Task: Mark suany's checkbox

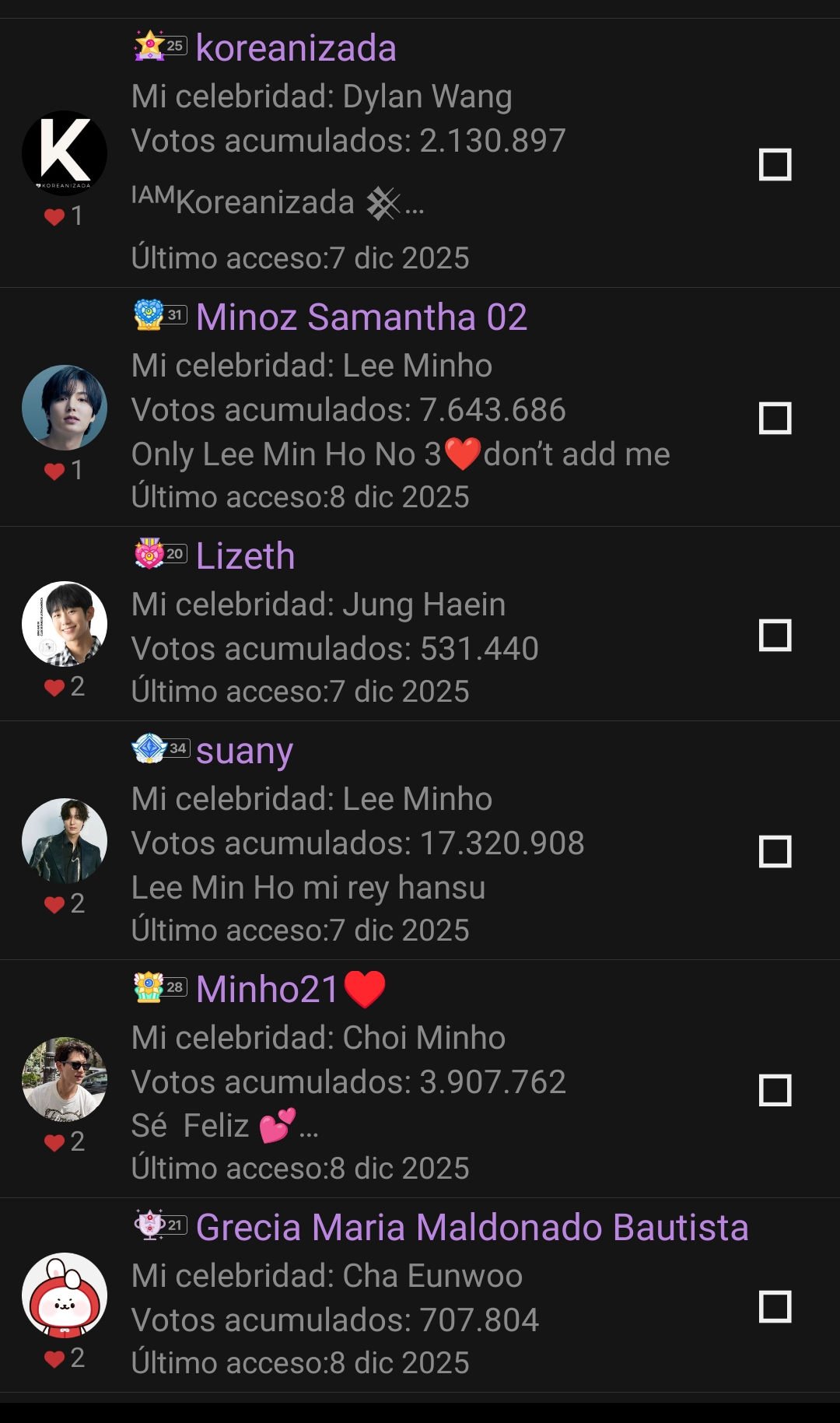Action: pyautogui.click(x=775, y=851)
